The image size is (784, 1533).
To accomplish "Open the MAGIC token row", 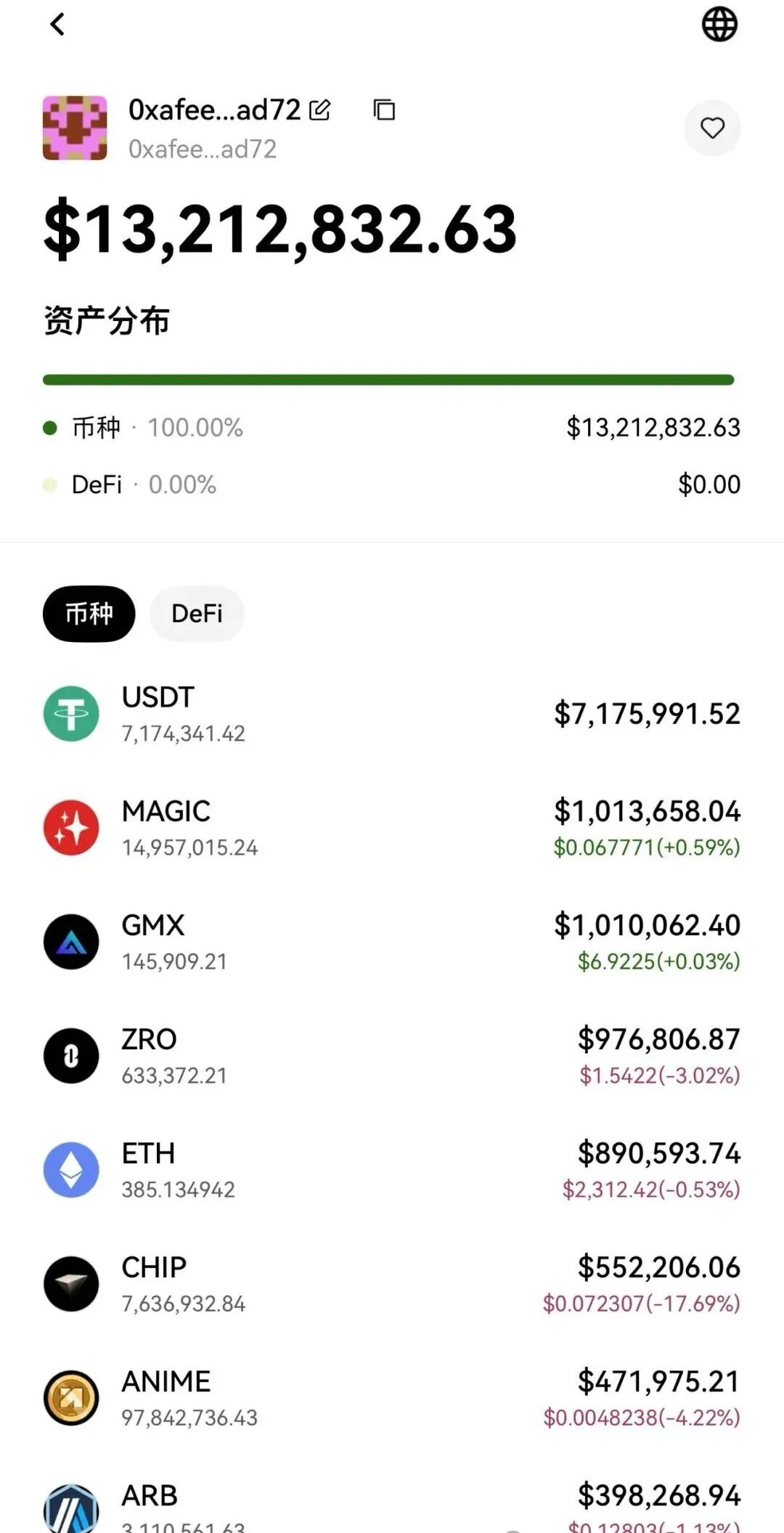I will (x=392, y=829).
